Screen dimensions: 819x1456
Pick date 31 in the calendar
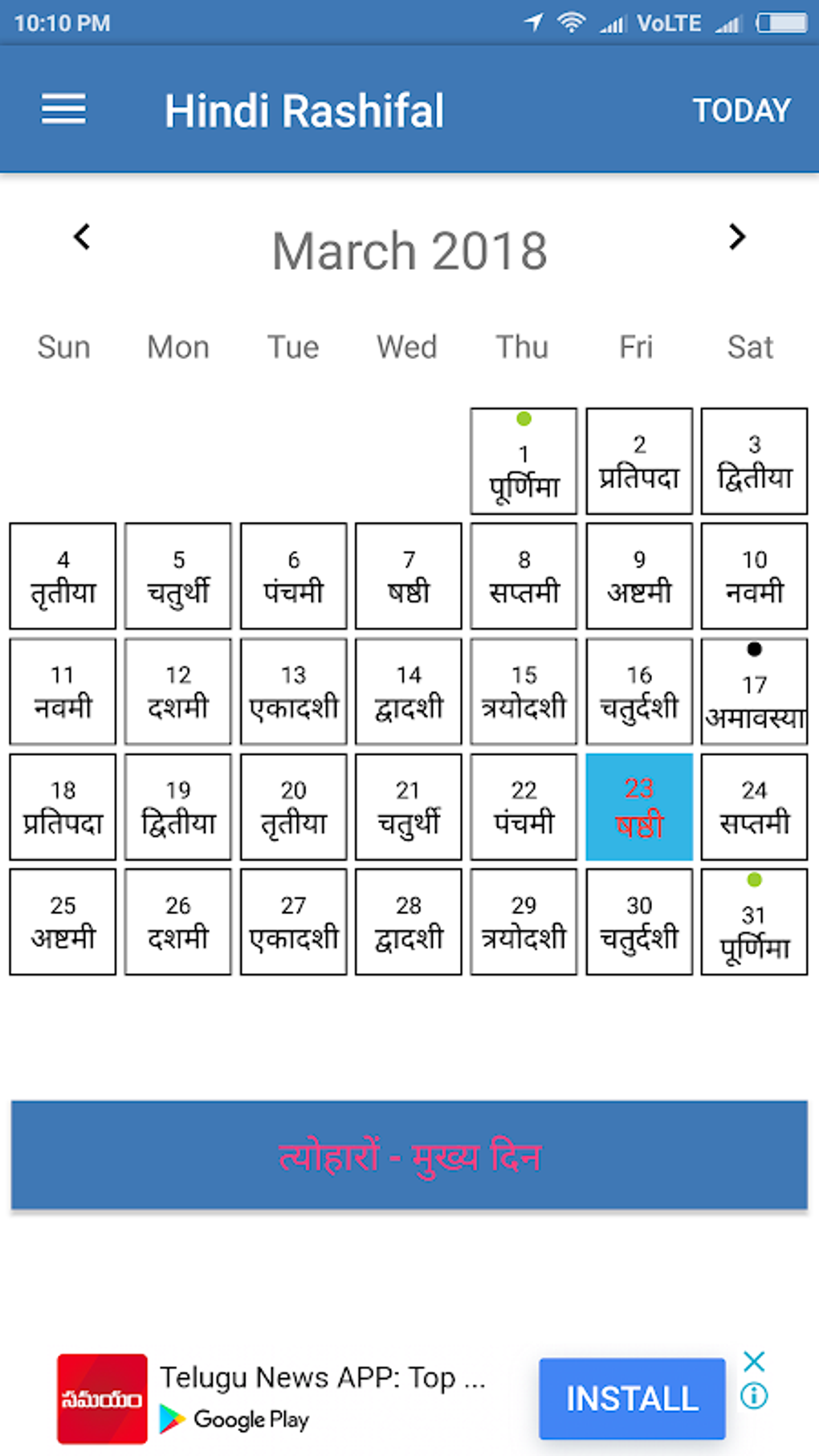(x=754, y=922)
